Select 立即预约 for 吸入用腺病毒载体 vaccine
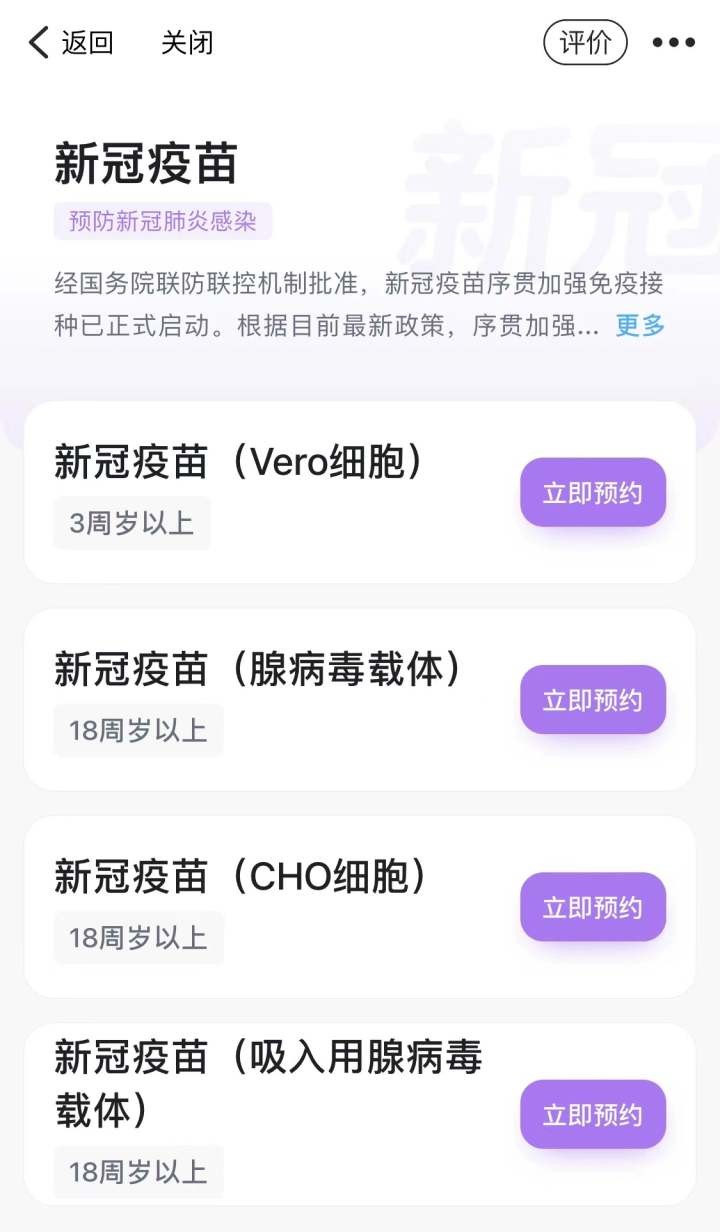 click(593, 1114)
